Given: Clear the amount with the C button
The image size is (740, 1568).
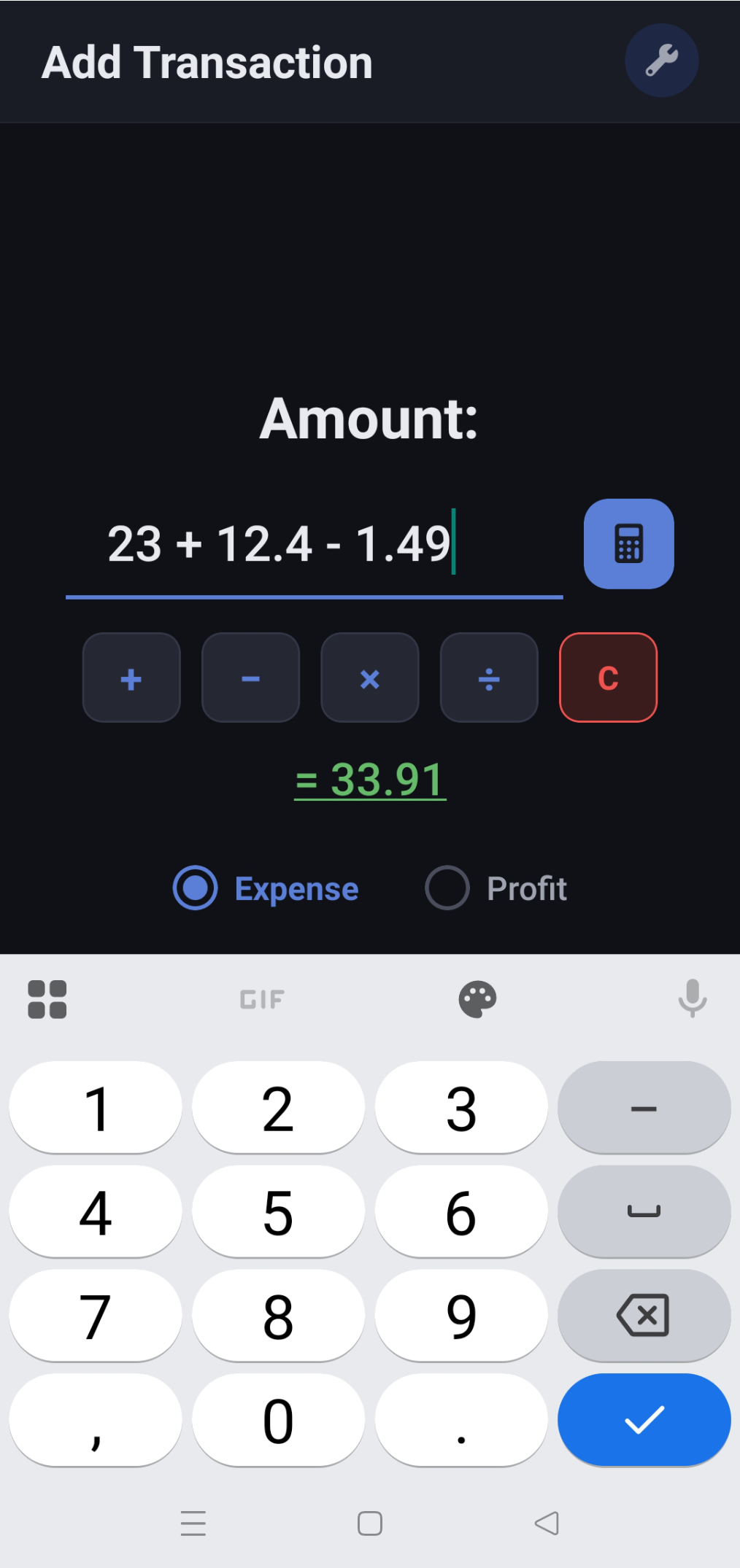Looking at the screenshot, I should (x=608, y=678).
